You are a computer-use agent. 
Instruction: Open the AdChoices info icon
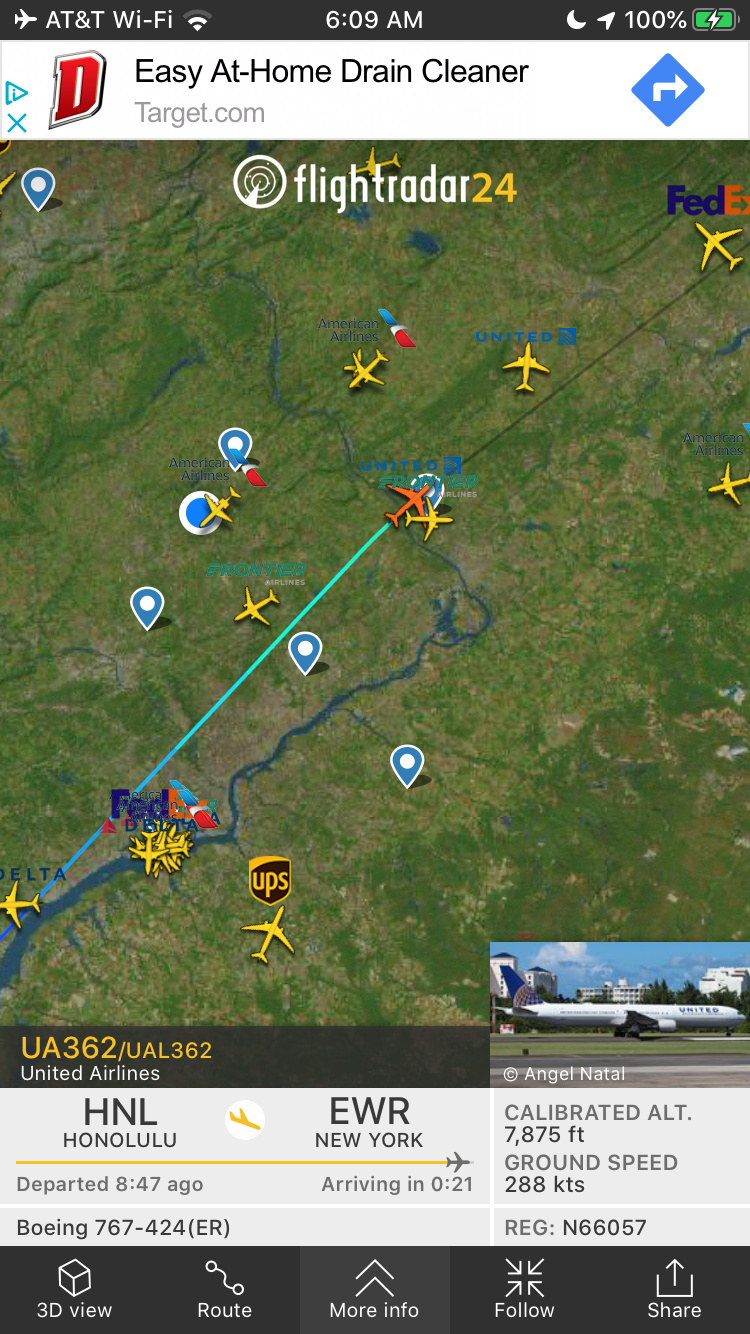[x=17, y=94]
